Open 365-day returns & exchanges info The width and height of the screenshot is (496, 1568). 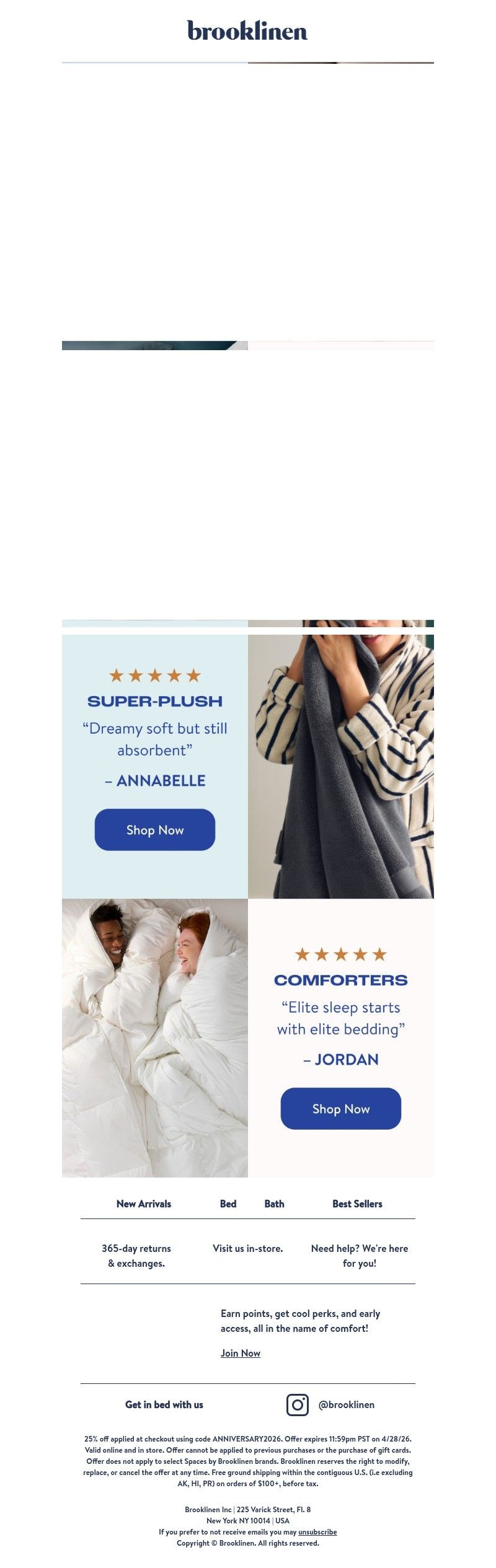(136, 1256)
